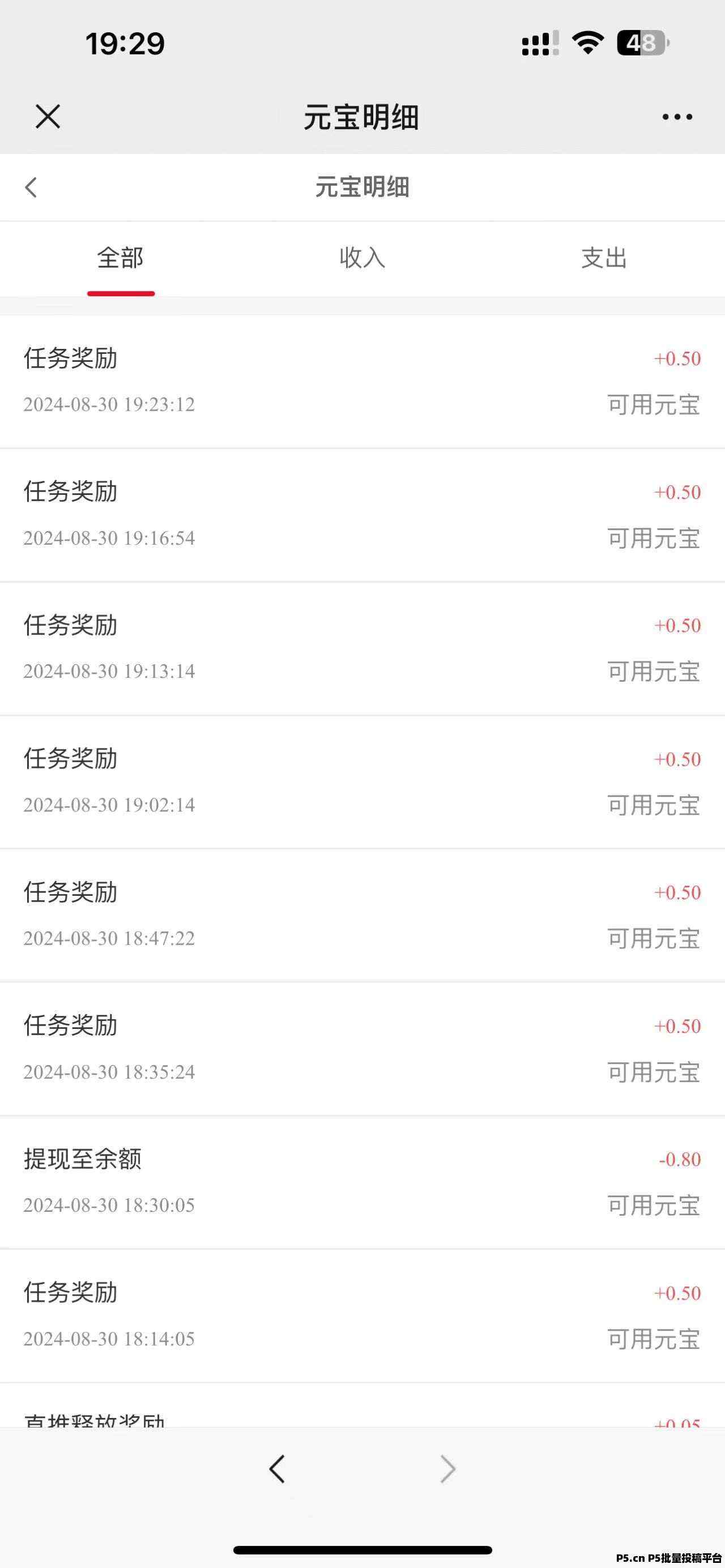The image size is (725, 1568).
Task: Switch to the 收入 tab
Action: pos(362,258)
